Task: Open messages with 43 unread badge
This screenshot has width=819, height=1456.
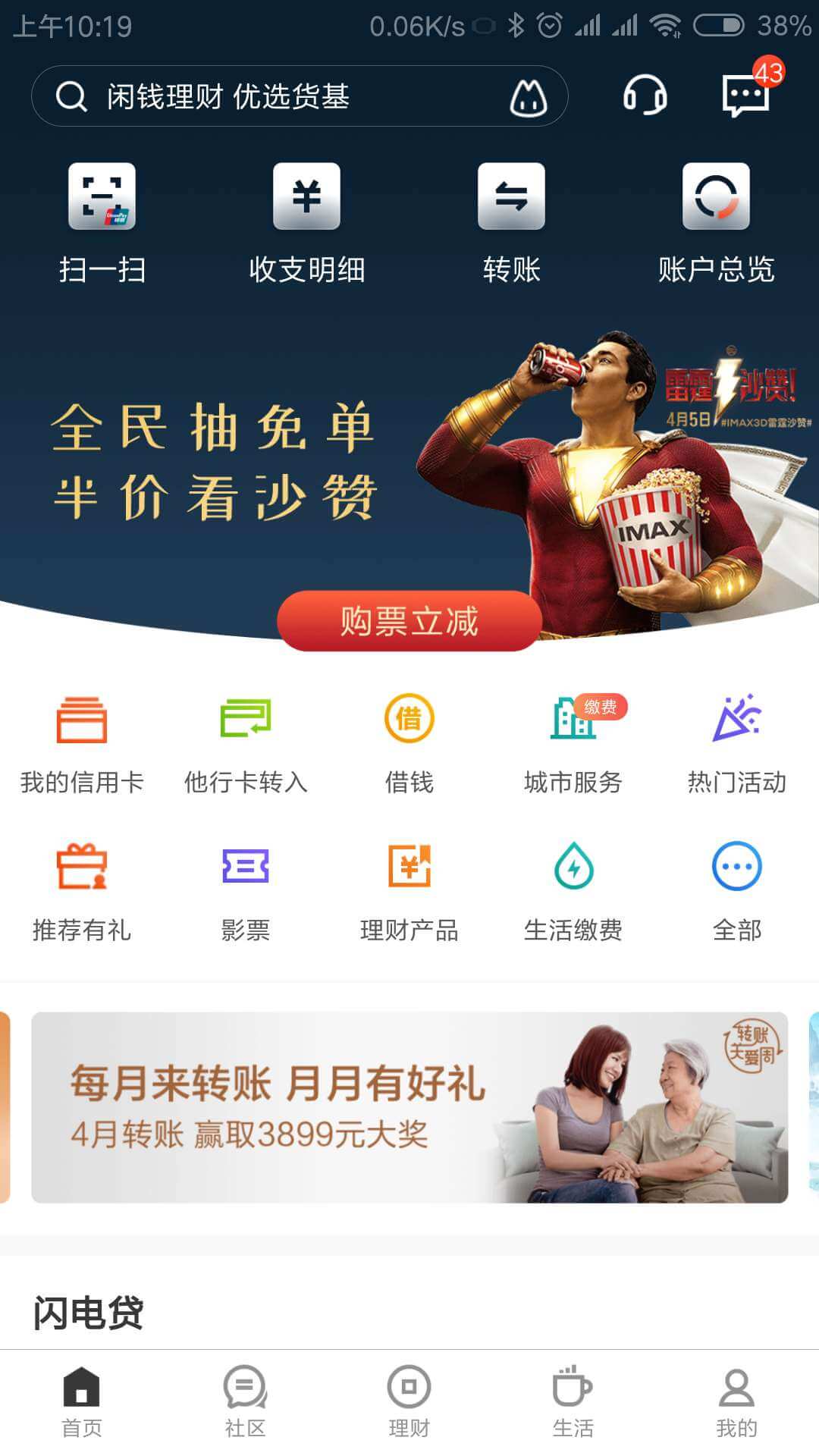Action: point(746,96)
